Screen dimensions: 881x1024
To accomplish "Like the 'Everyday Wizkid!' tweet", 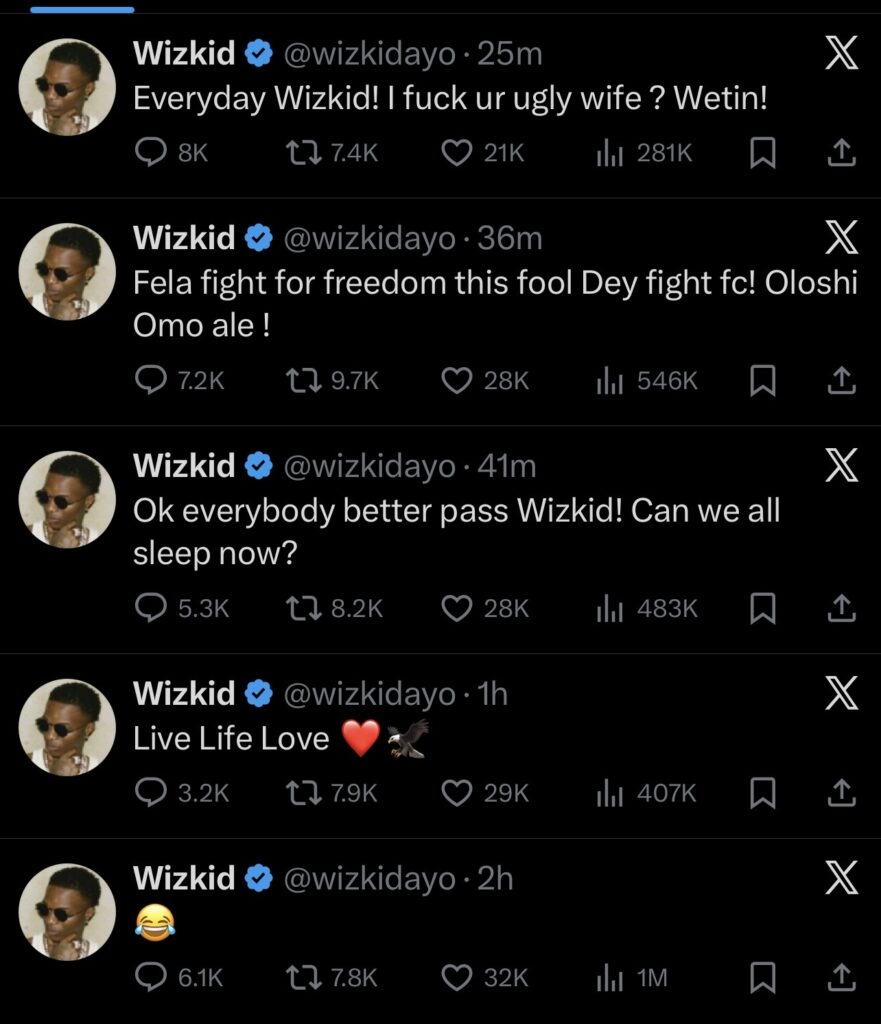I will click(x=457, y=152).
